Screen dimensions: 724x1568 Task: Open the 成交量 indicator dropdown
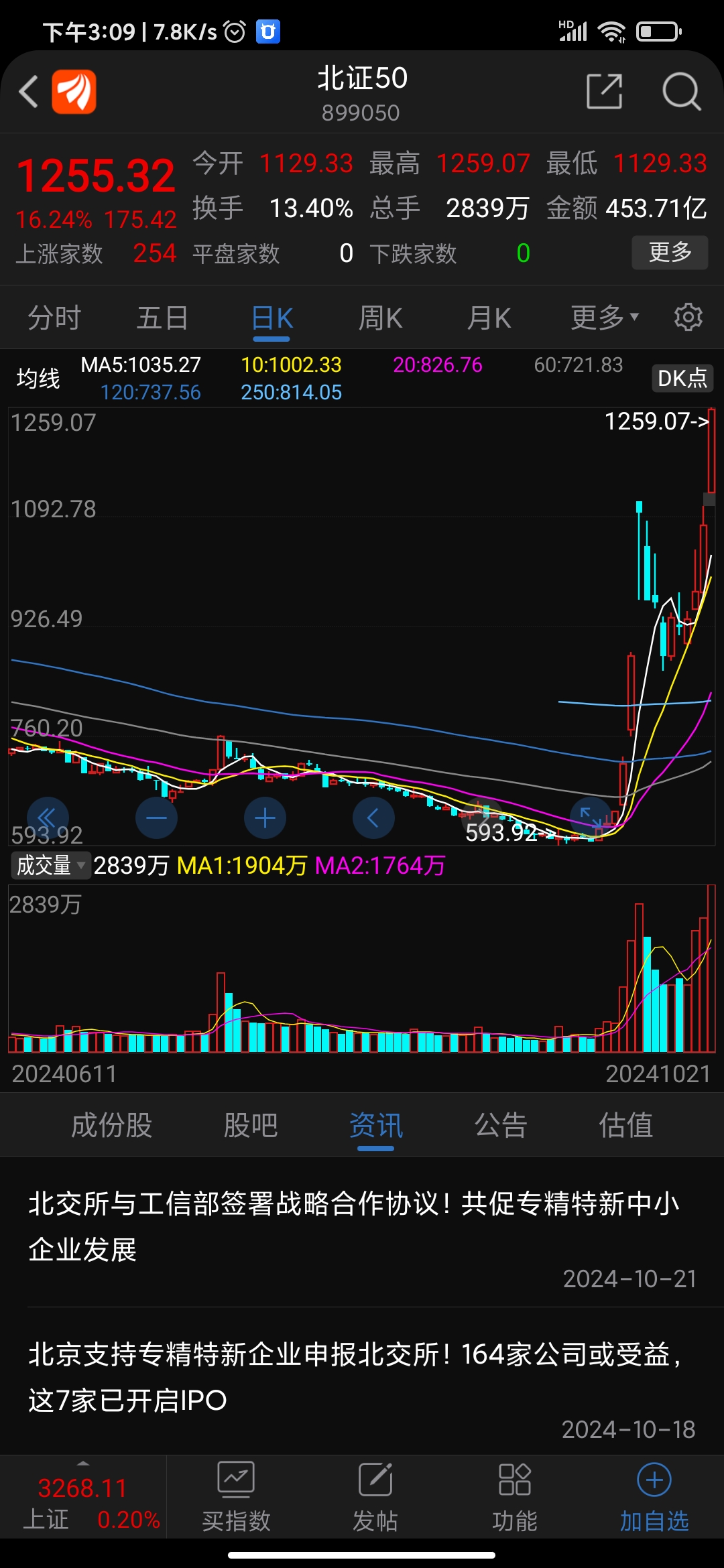(x=50, y=866)
